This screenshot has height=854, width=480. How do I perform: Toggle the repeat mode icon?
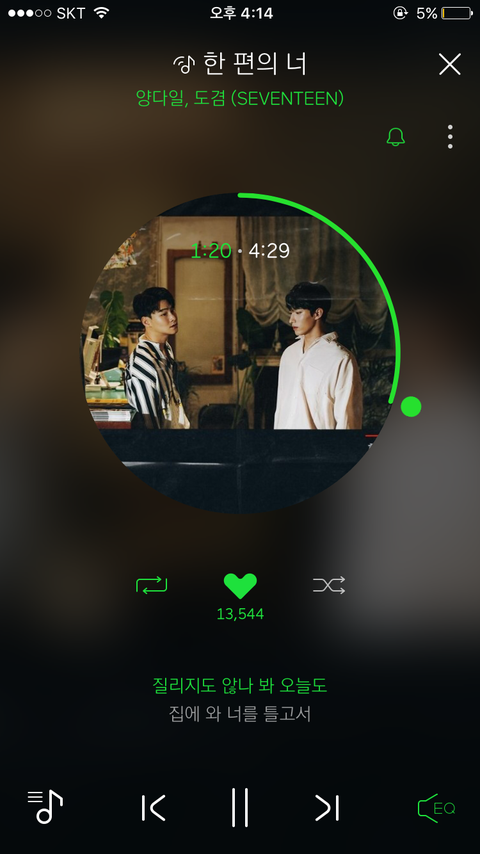[151, 585]
